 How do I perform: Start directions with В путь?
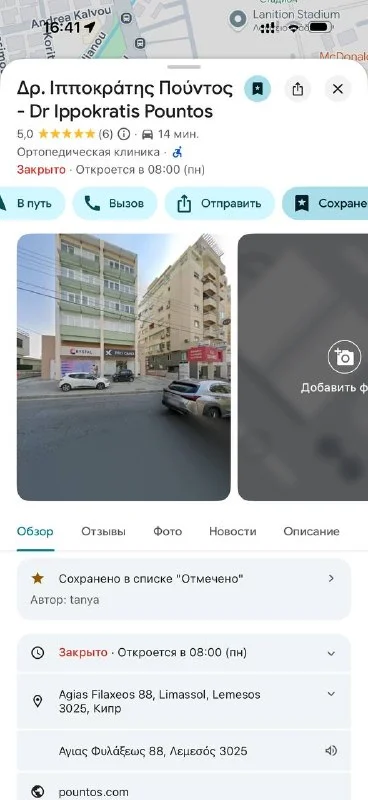[30, 204]
